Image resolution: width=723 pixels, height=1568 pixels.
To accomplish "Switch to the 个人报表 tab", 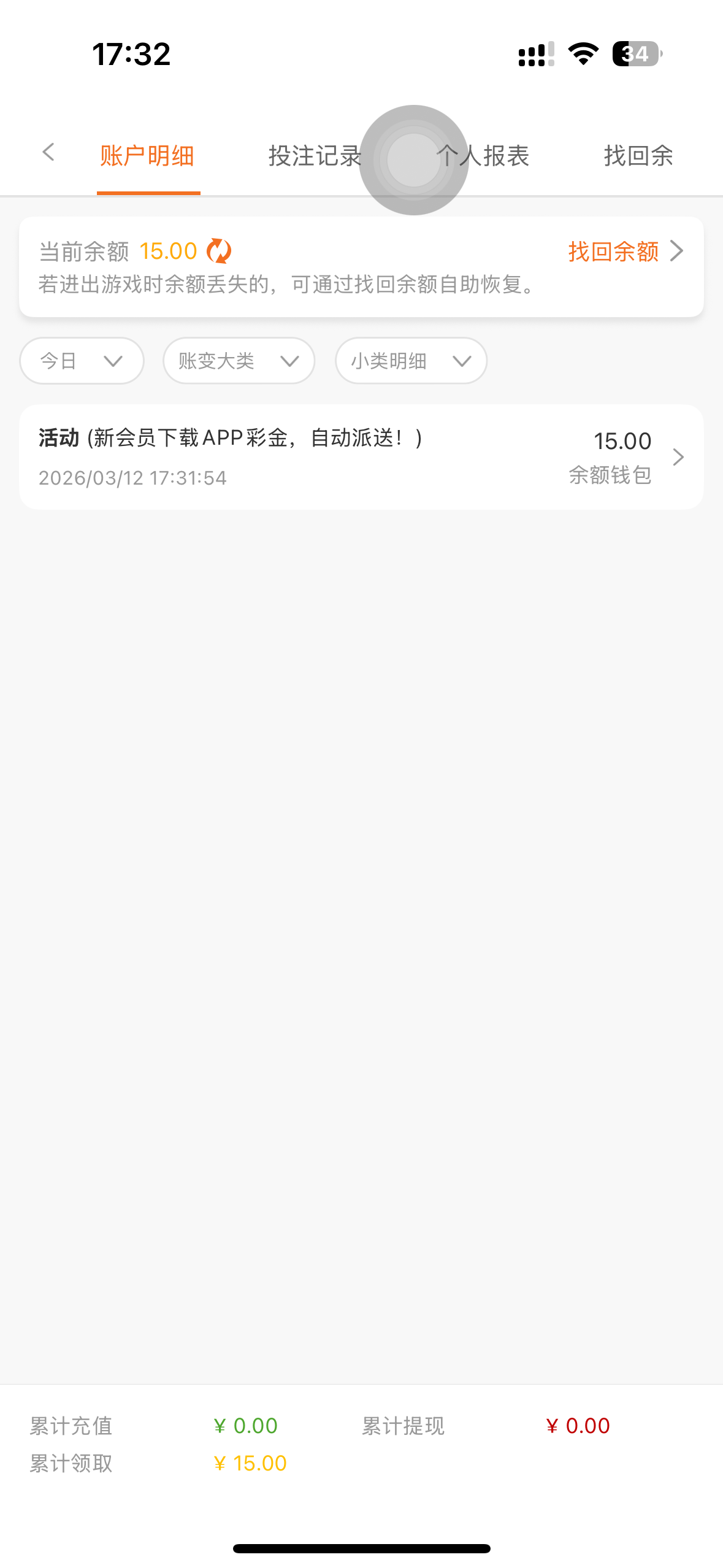I will [484, 156].
